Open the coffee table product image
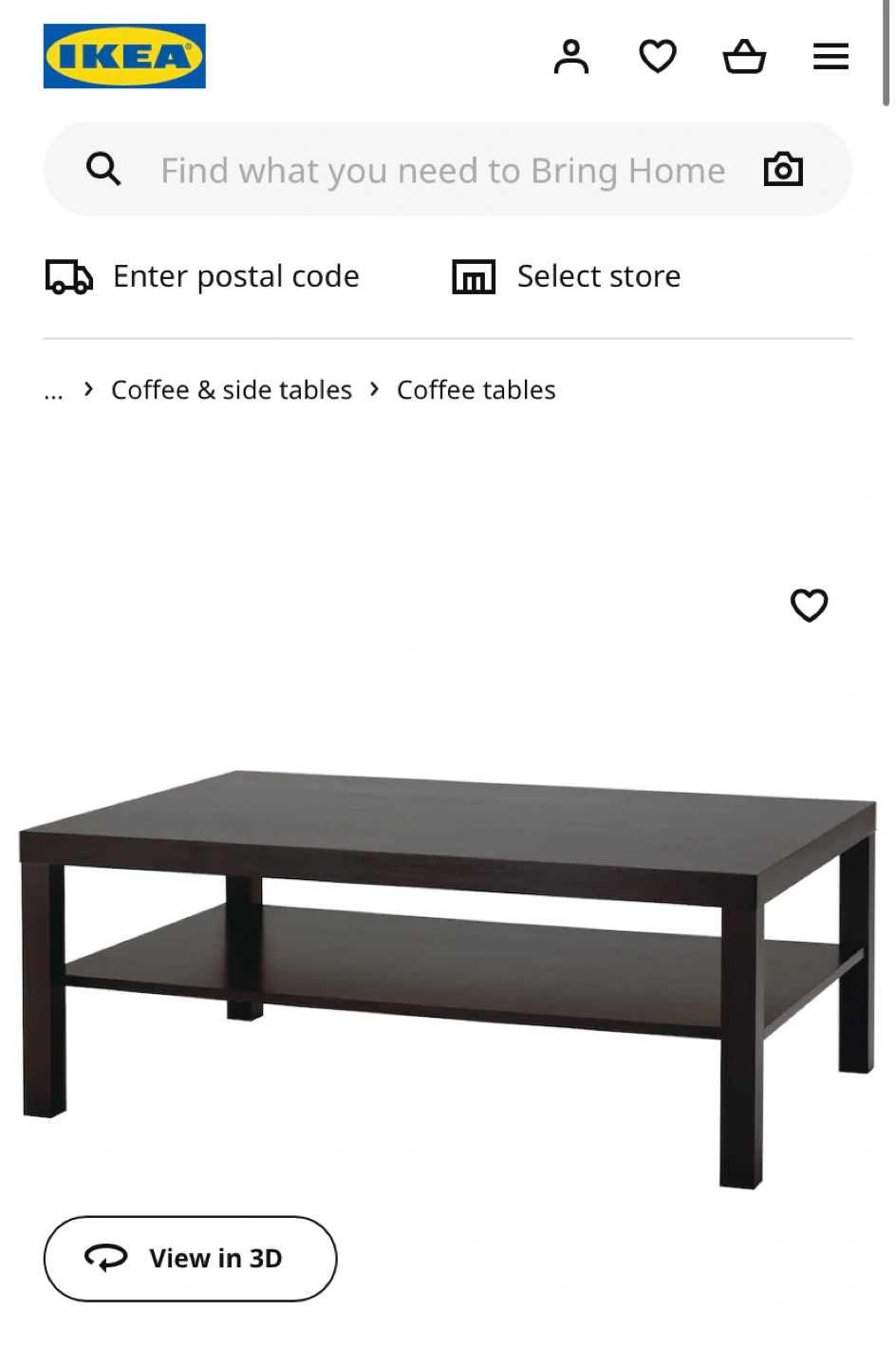 [x=446, y=959]
